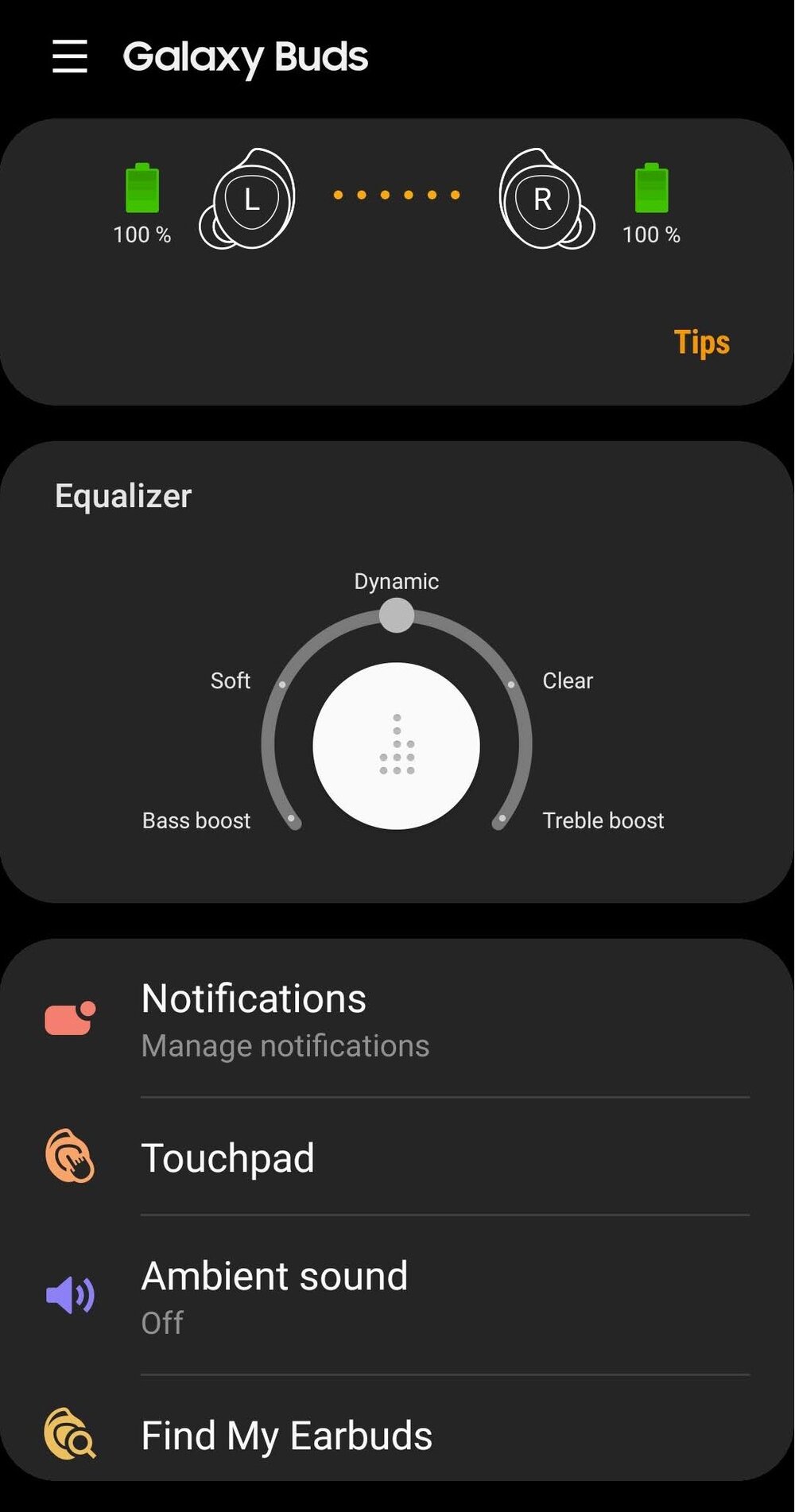
Task: Click the white equalizer dial center
Action: coord(397,746)
